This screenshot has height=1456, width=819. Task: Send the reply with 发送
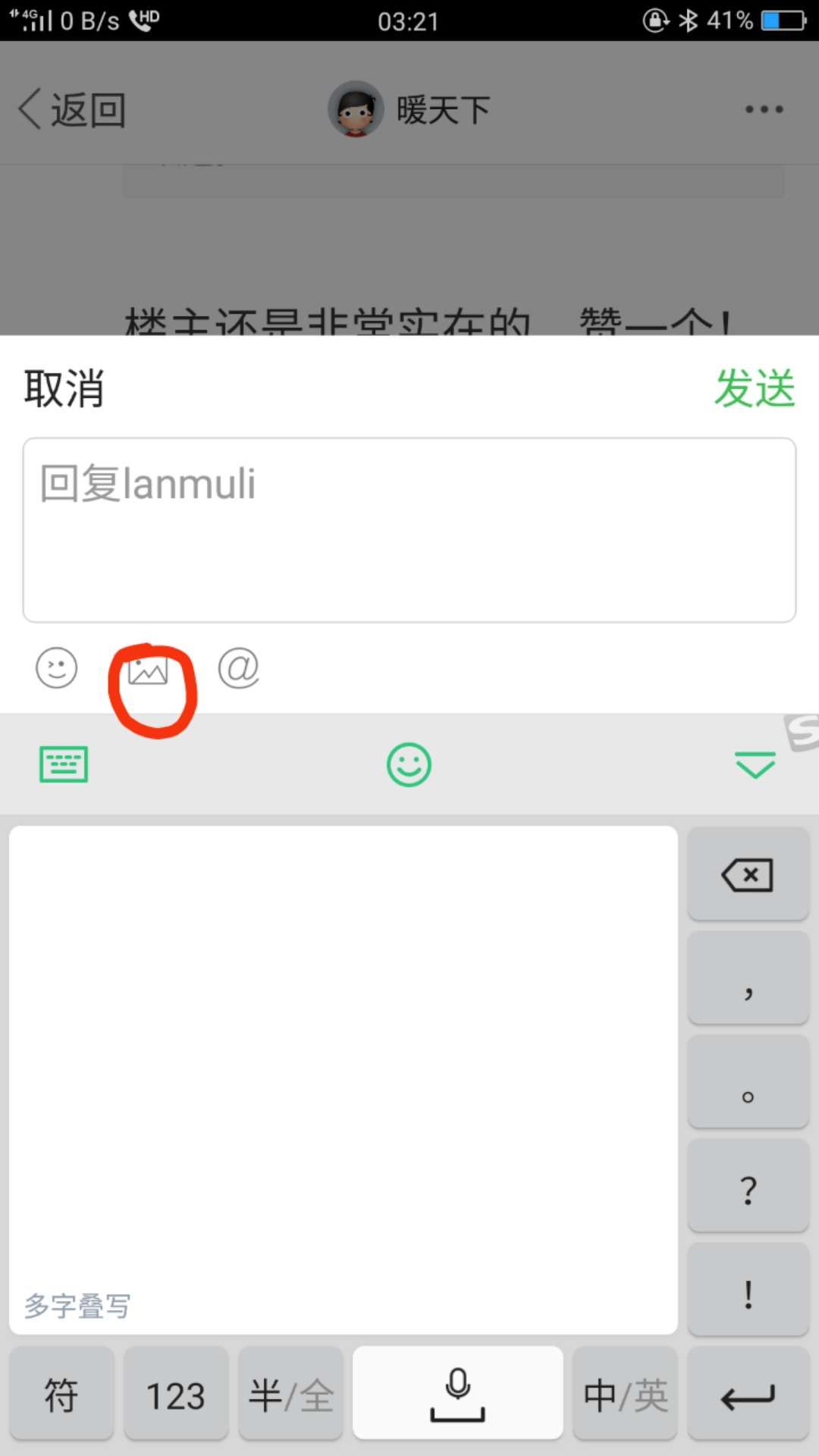(x=755, y=388)
